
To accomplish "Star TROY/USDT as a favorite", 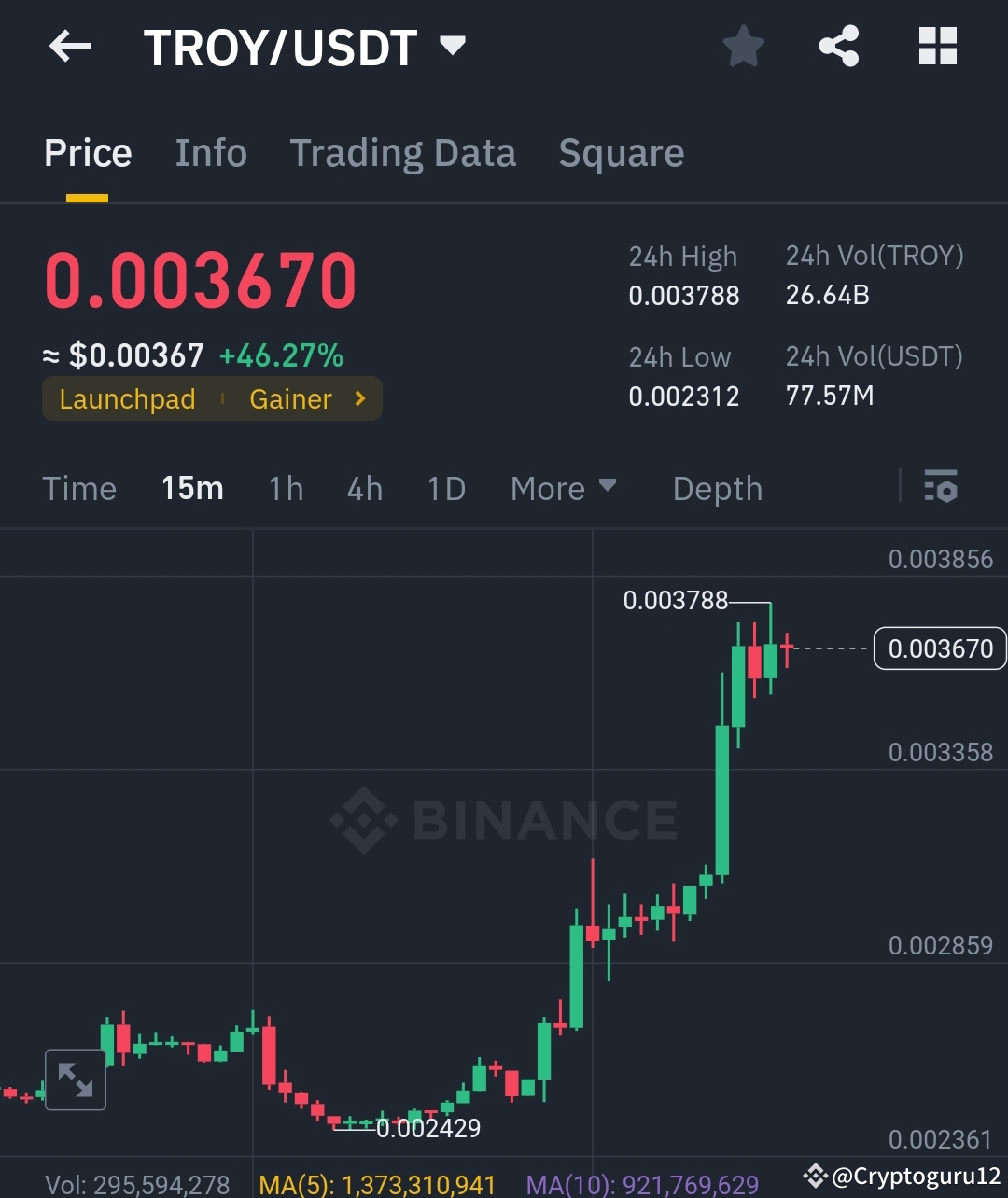I will (744, 47).
